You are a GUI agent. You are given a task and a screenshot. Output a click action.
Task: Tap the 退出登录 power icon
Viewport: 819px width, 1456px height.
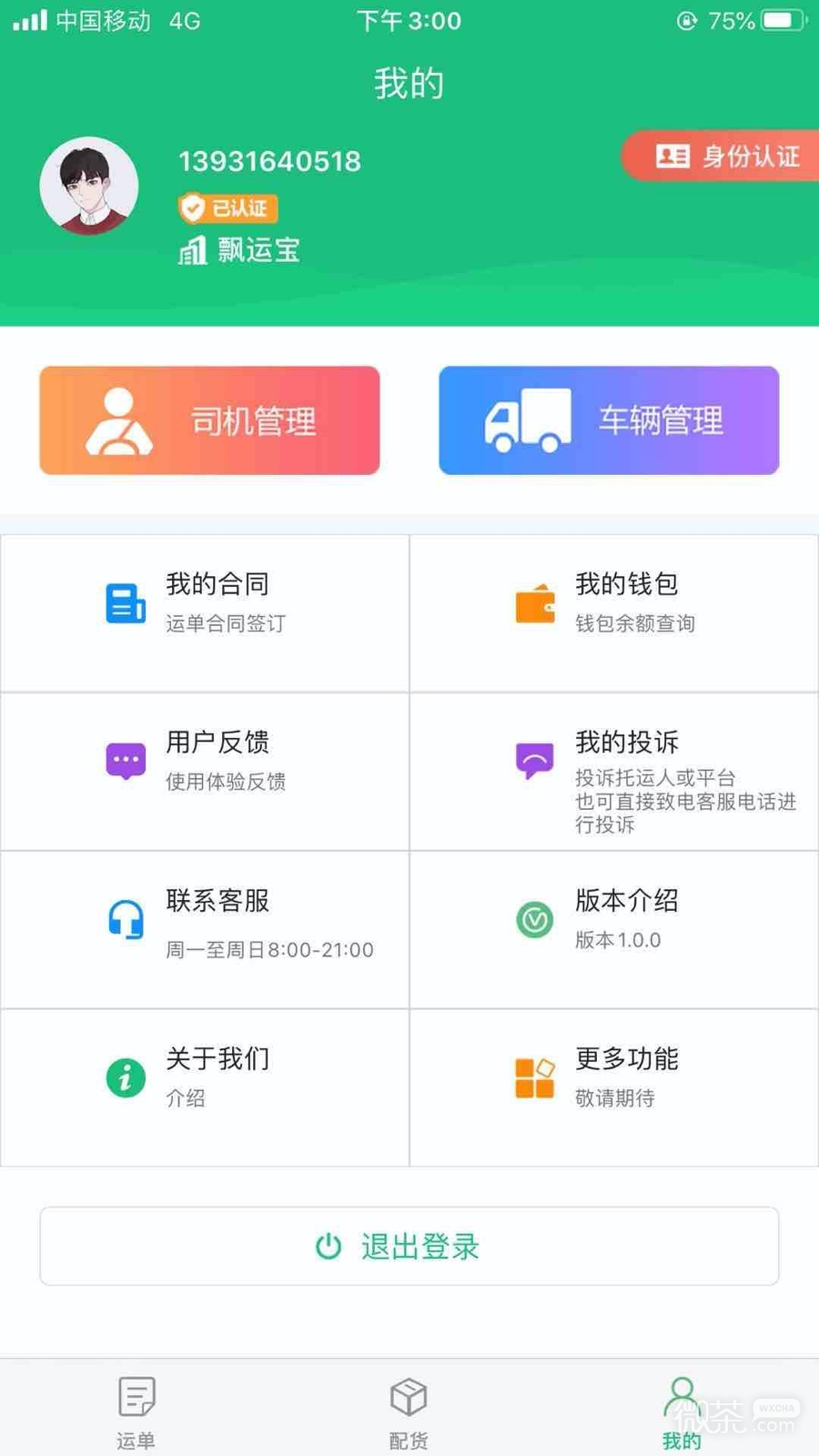328,1247
